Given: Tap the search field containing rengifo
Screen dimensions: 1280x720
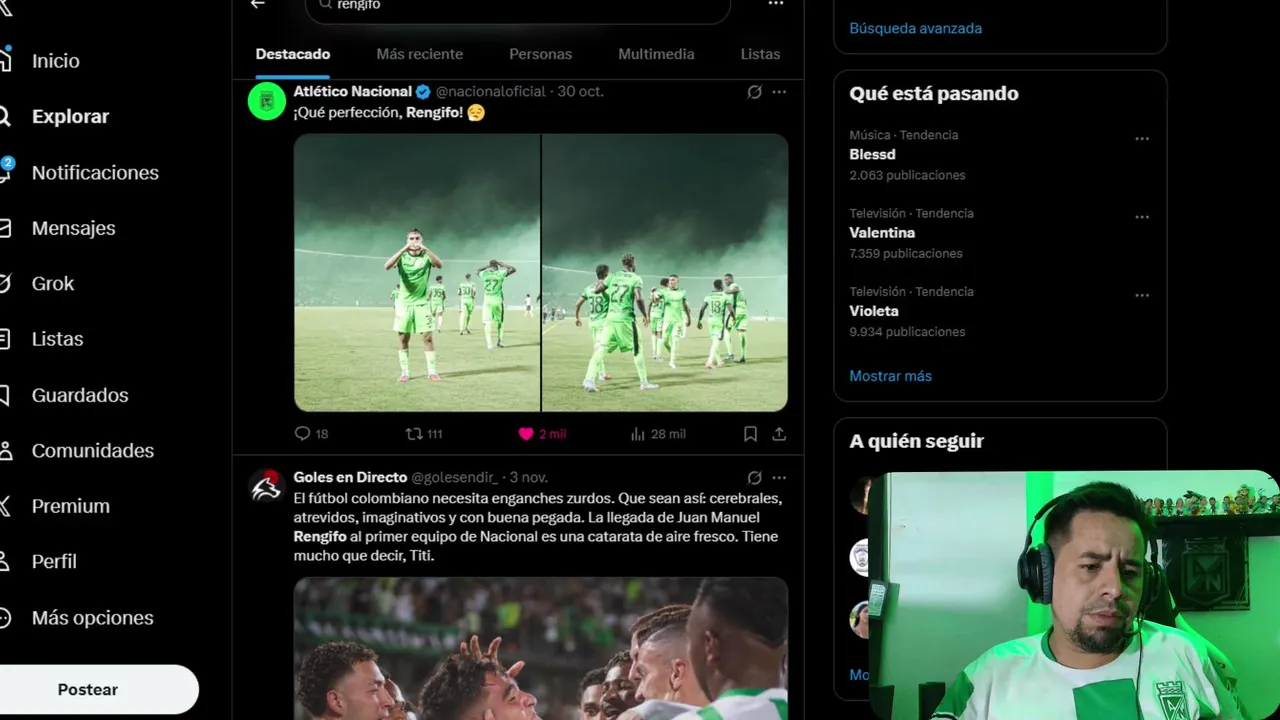Looking at the screenshot, I should point(520,6).
